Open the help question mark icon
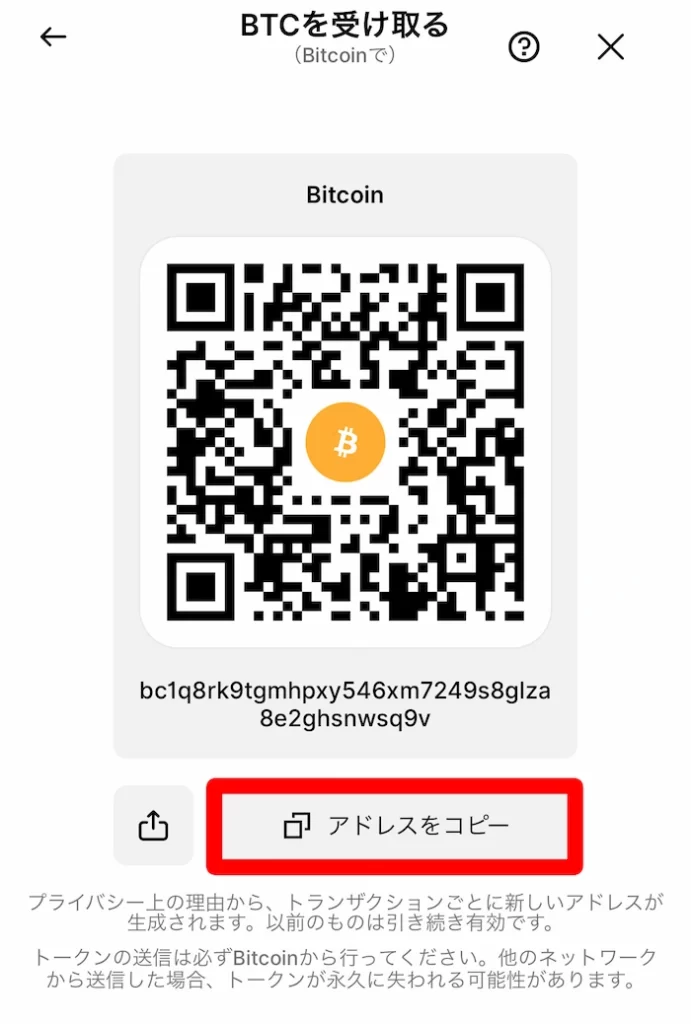 (x=524, y=46)
